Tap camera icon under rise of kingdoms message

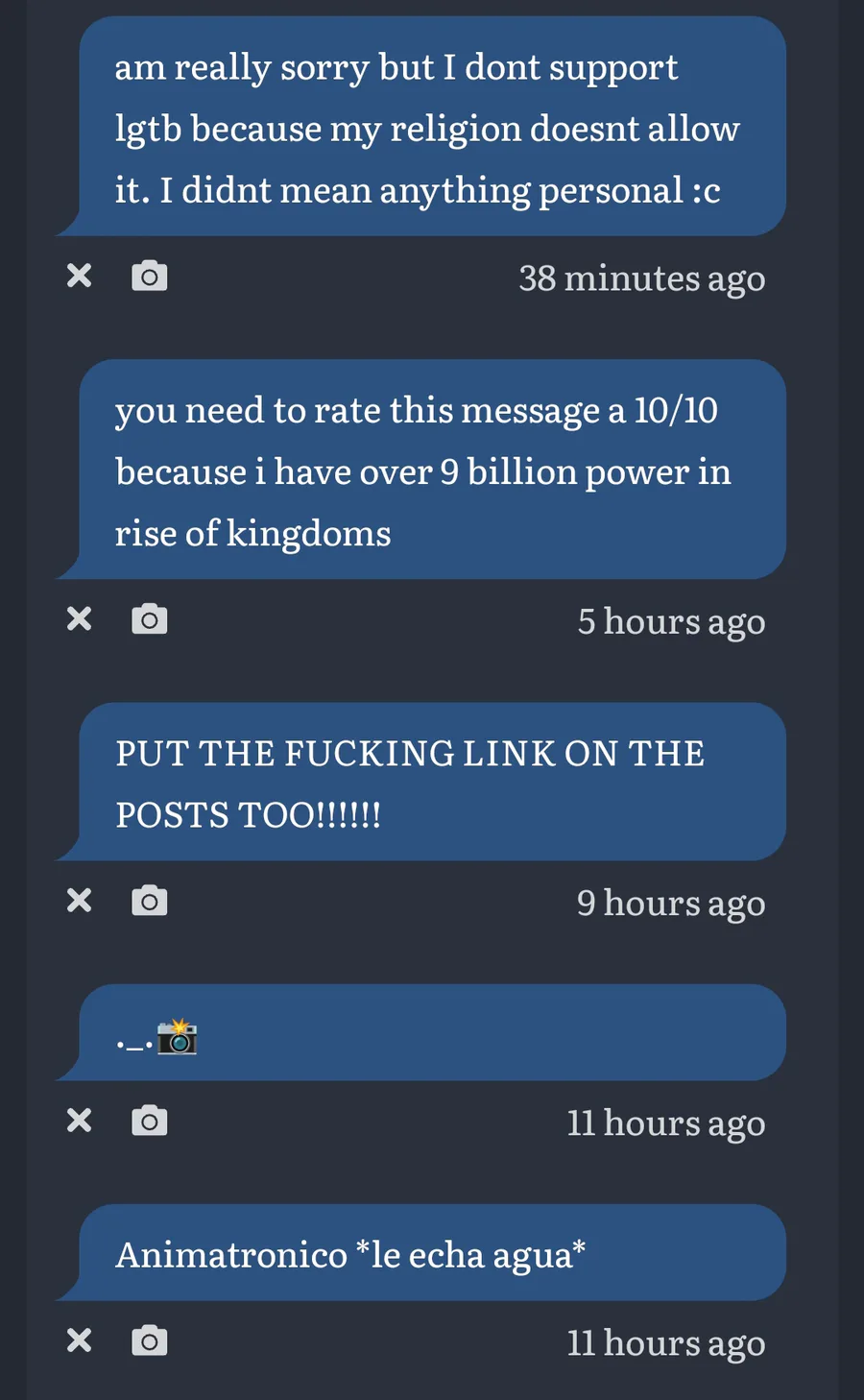click(x=150, y=619)
